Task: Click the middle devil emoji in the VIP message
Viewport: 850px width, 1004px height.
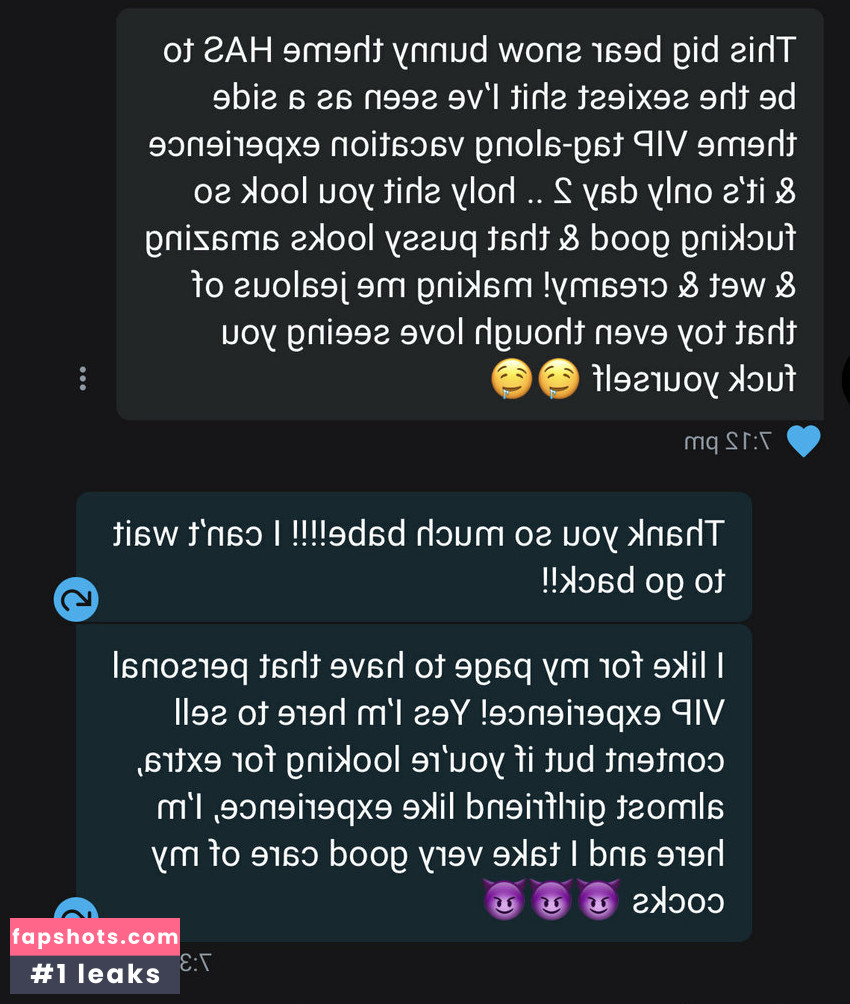Action: tap(551, 898)
